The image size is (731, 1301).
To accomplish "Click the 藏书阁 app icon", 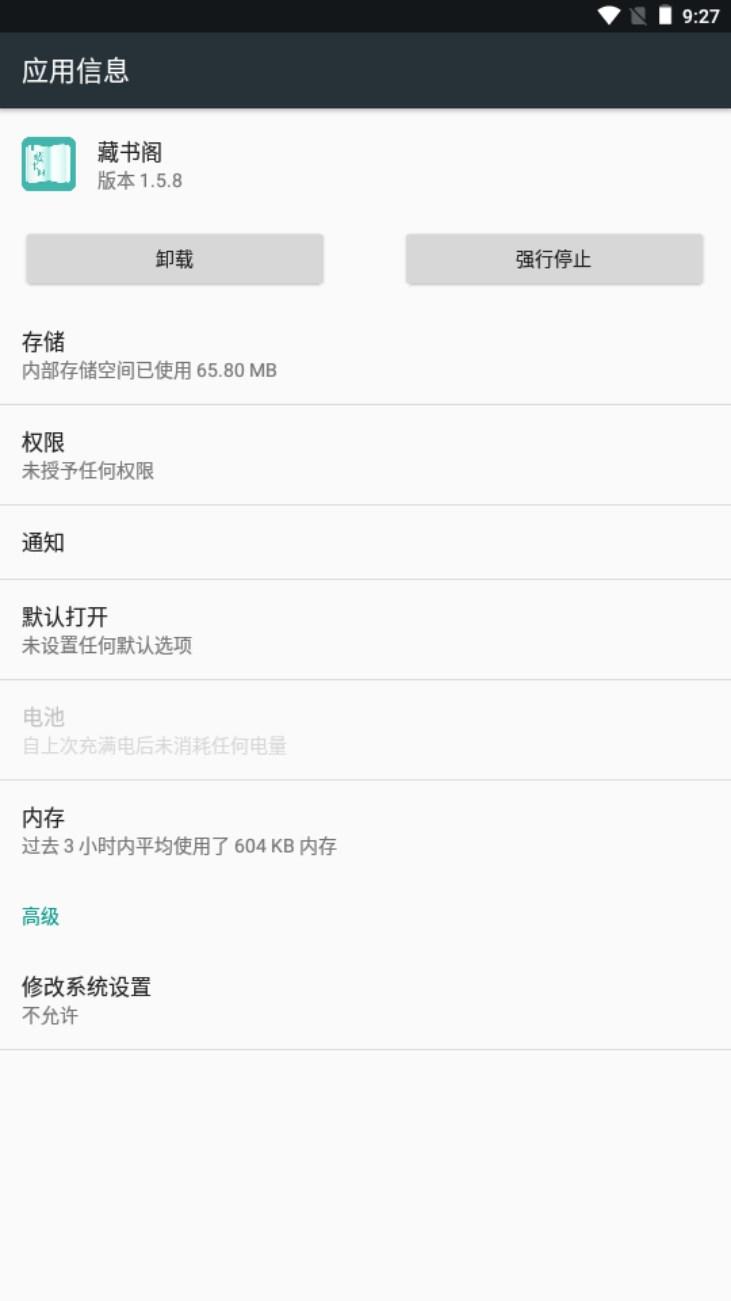I will coord(49,164).
